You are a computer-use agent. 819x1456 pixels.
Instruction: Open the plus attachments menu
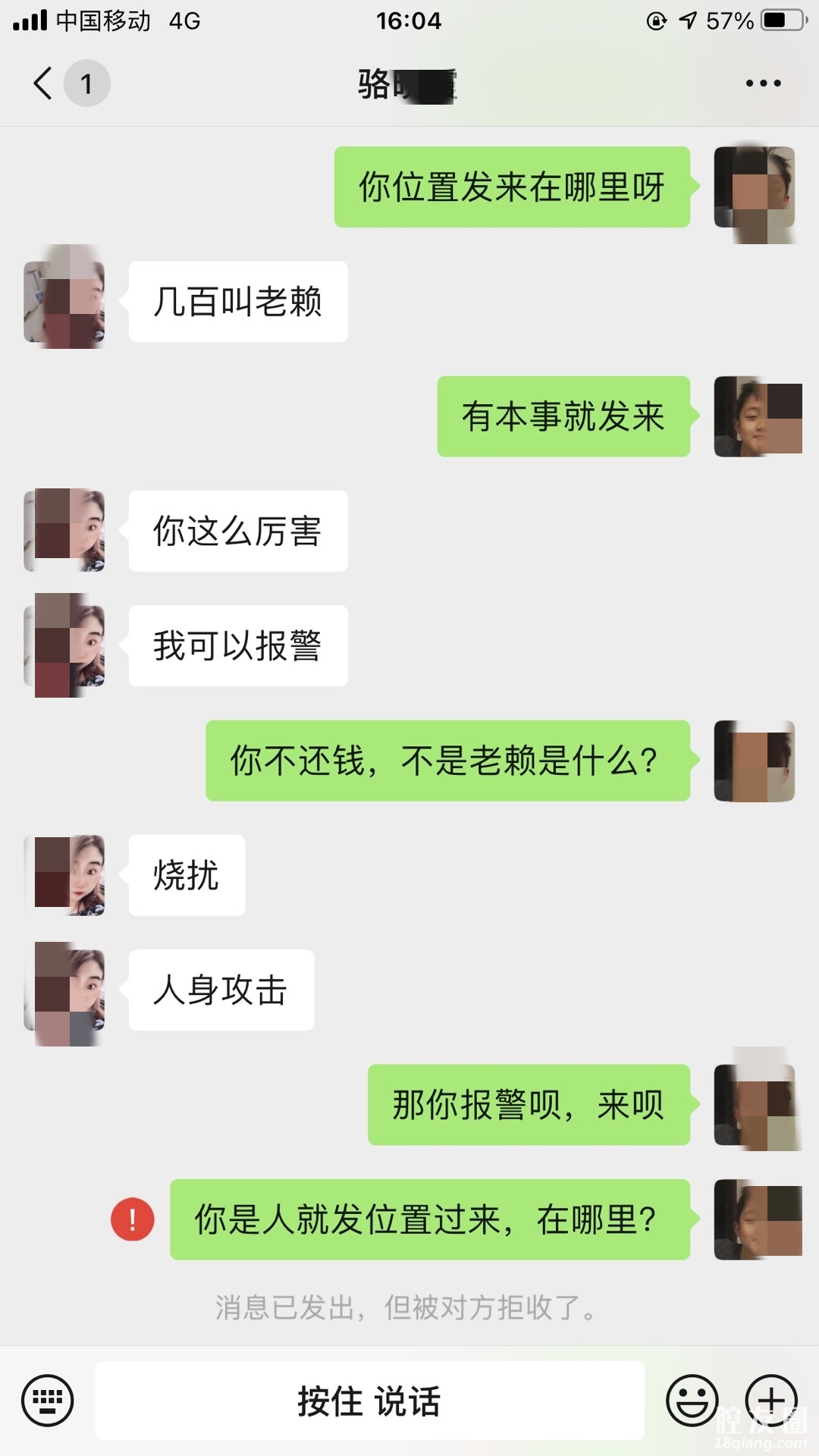[771, 1399]
